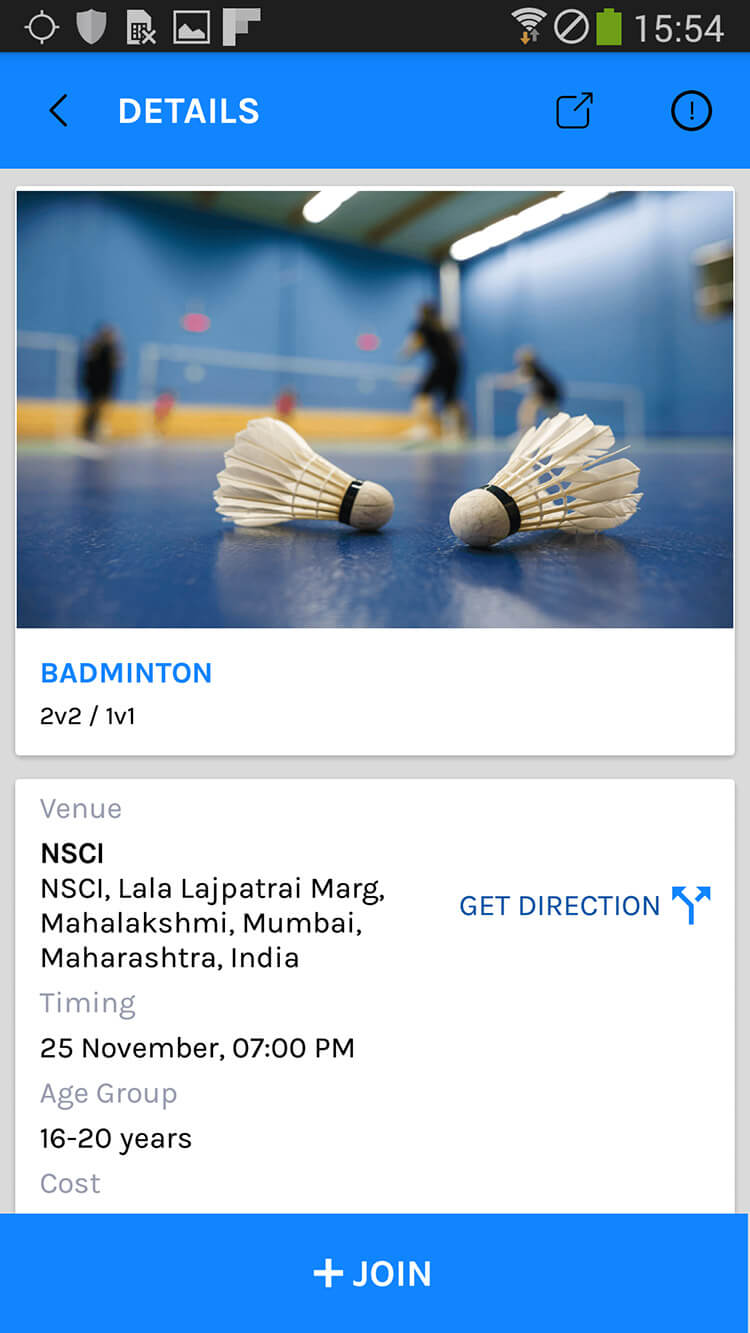Share this badminton event
The image size is (750, 1333).
574,111
